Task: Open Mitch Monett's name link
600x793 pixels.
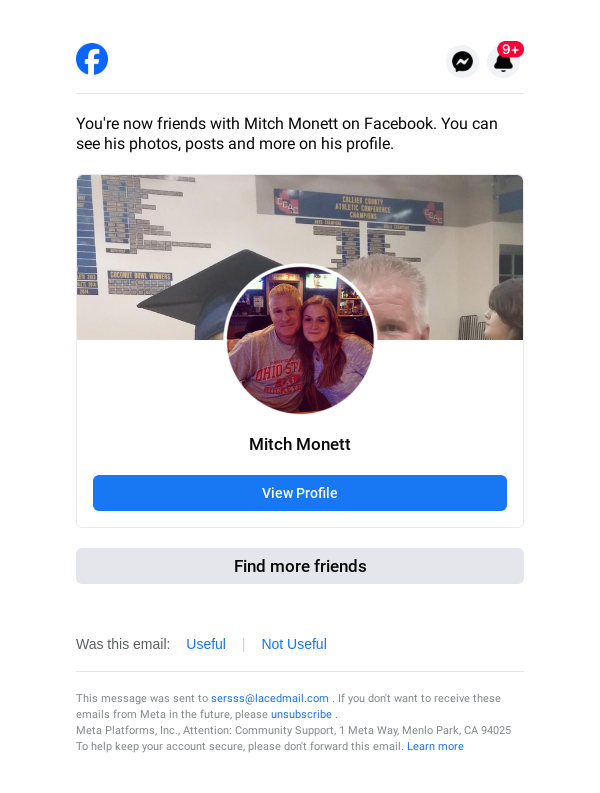Action: [x=300, y=444]
